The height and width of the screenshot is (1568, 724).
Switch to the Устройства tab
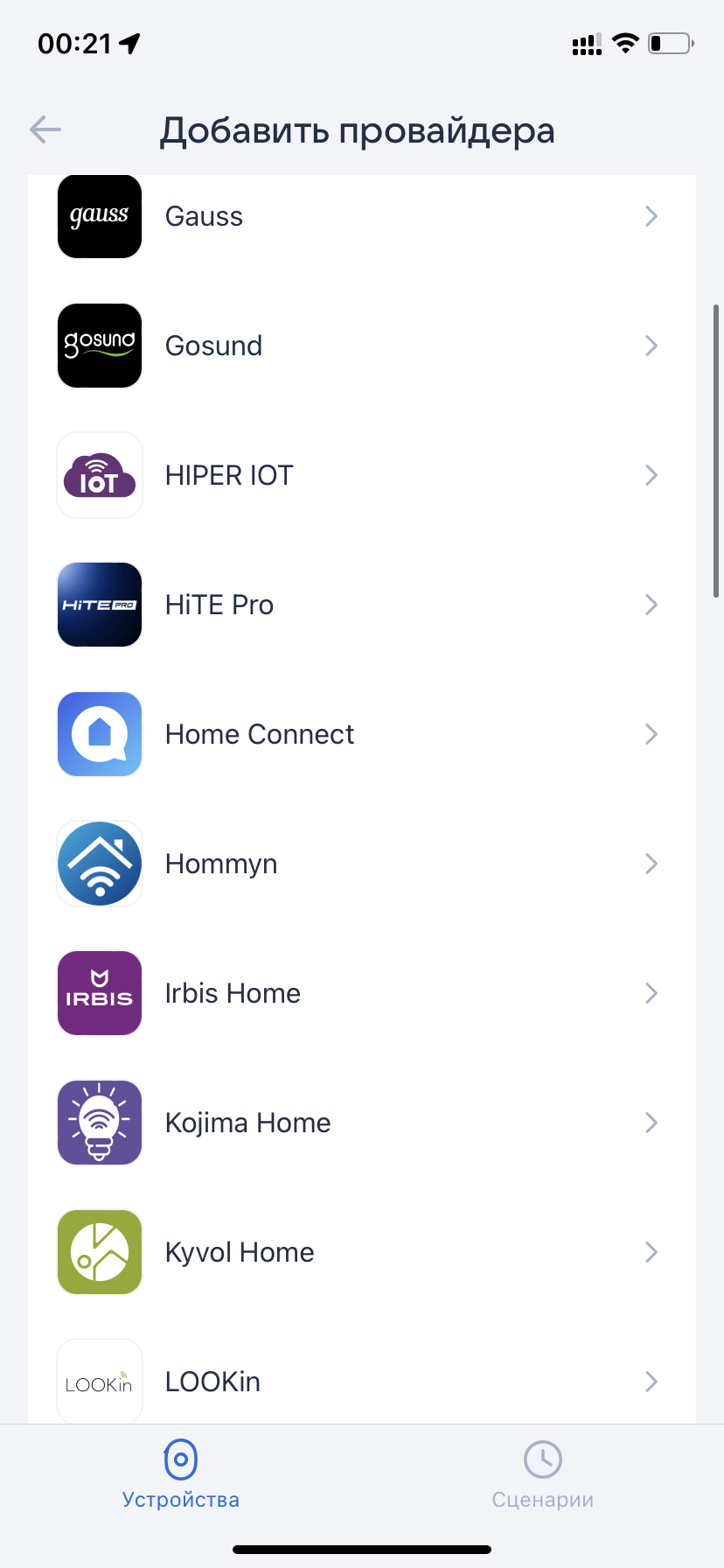[x=181, y=1475]
